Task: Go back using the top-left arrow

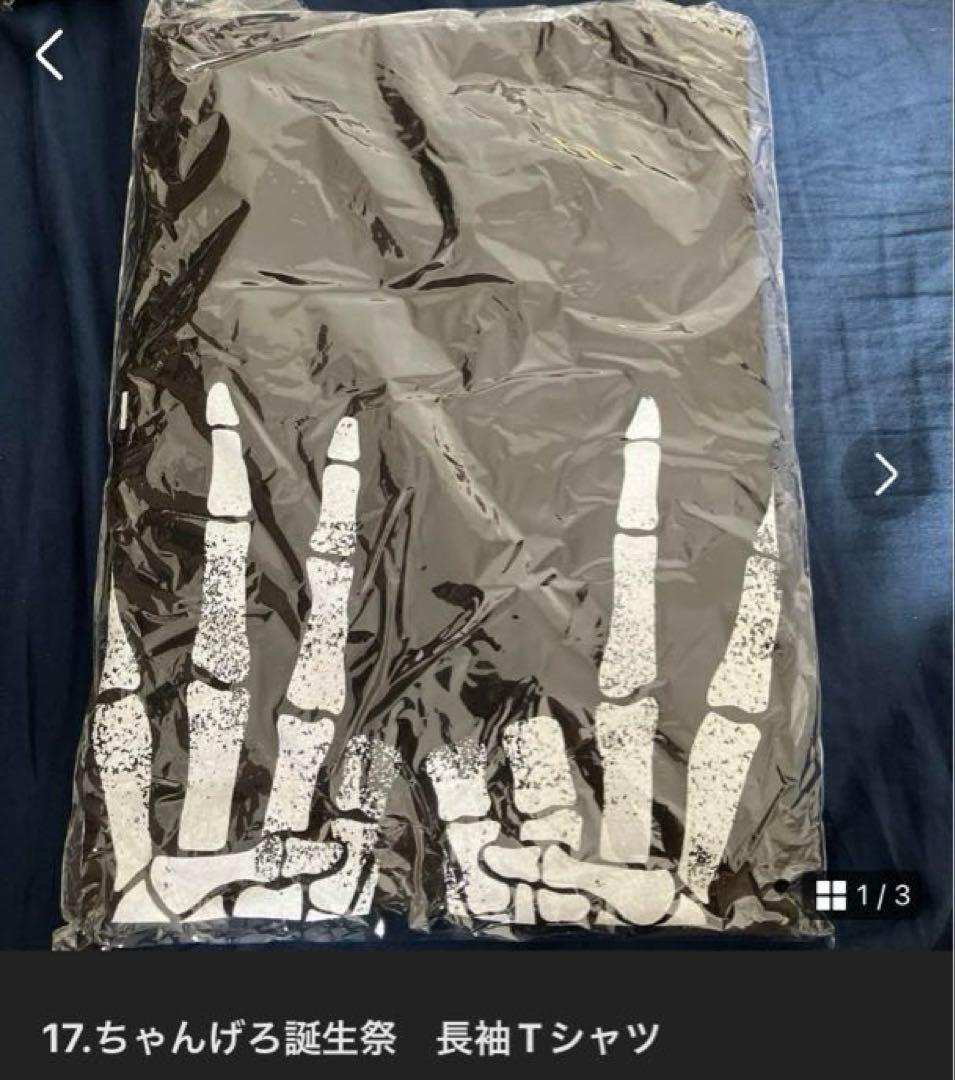Action: pos(49,55)
